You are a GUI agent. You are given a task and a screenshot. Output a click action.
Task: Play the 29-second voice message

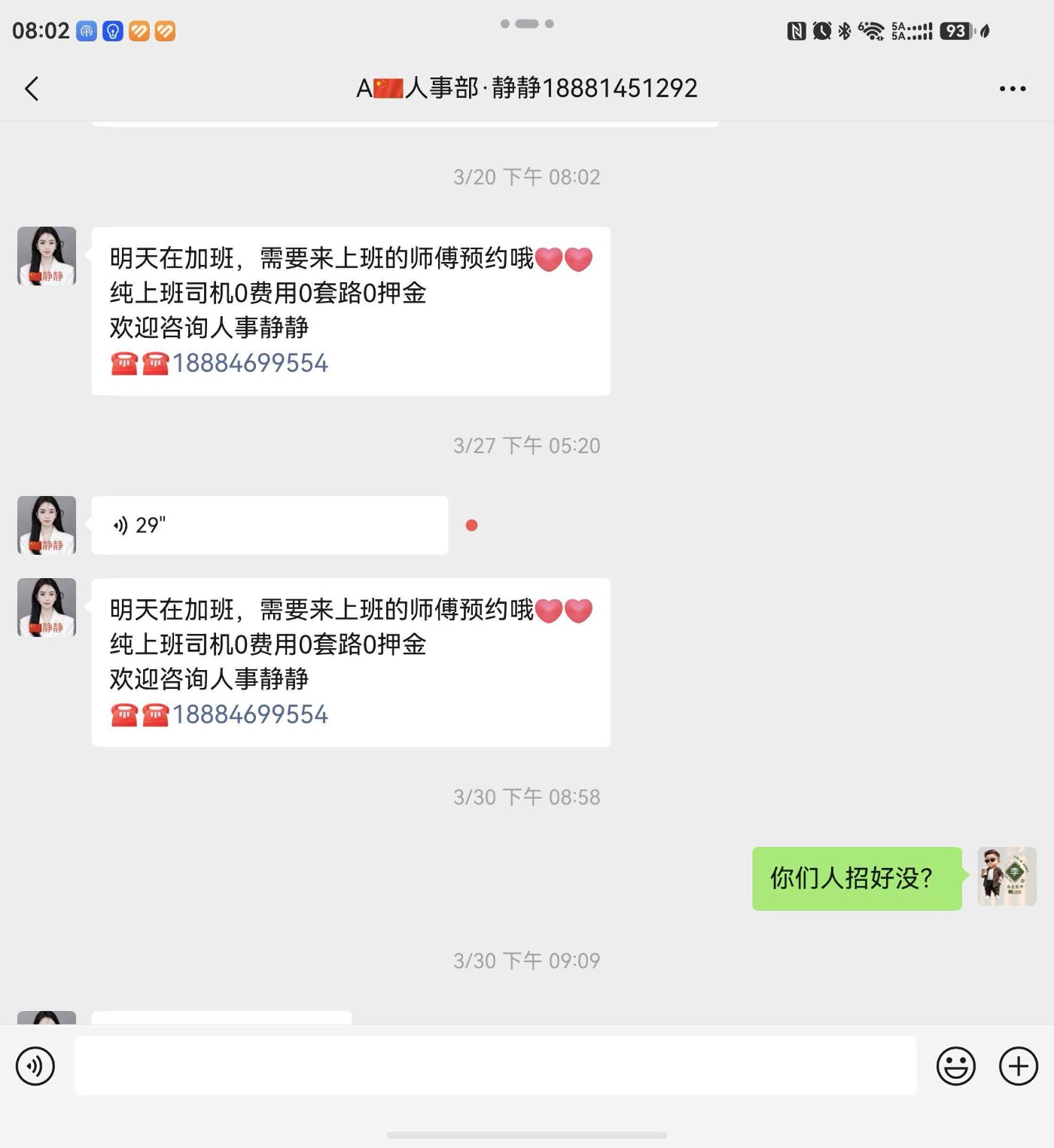[x=269, y=525]
